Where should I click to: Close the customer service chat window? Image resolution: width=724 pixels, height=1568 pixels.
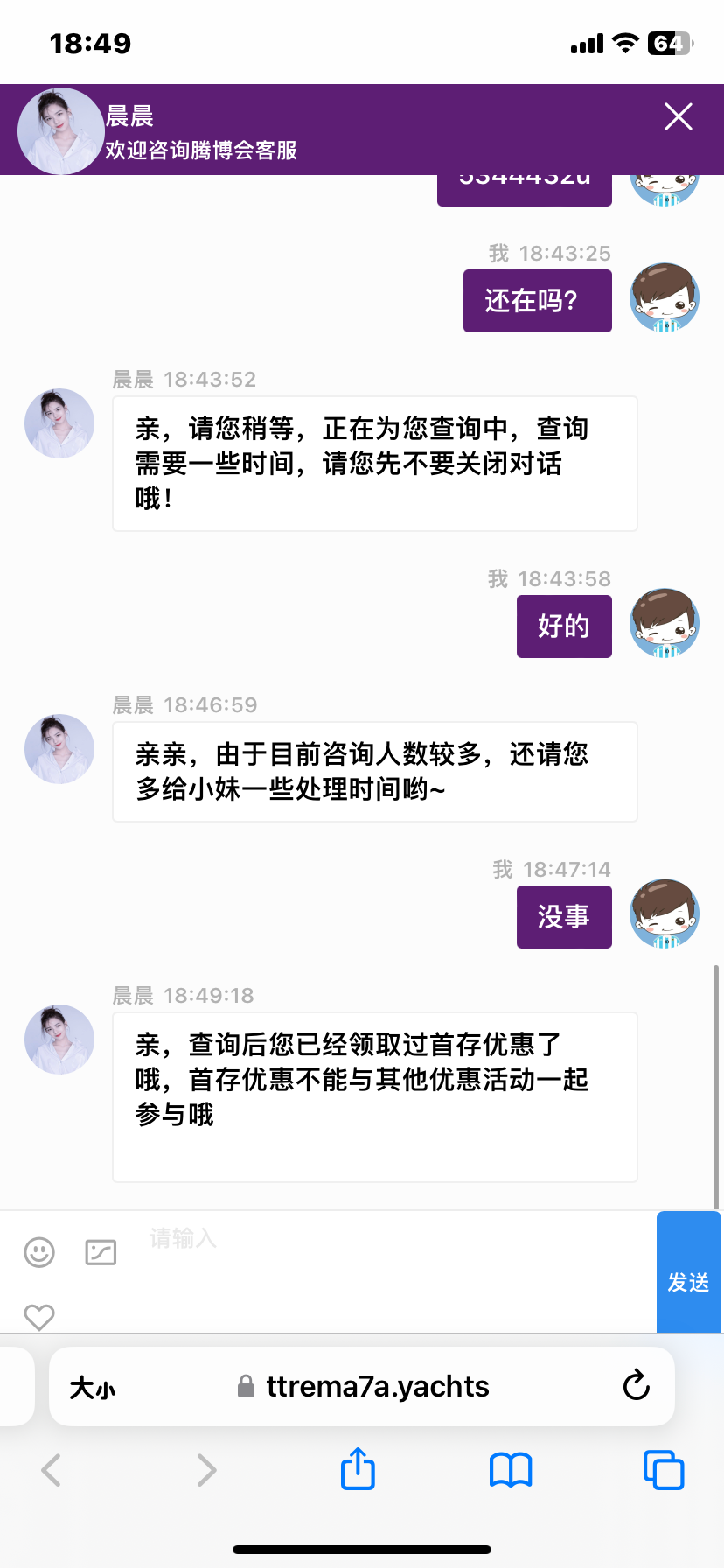coord(678,116)
